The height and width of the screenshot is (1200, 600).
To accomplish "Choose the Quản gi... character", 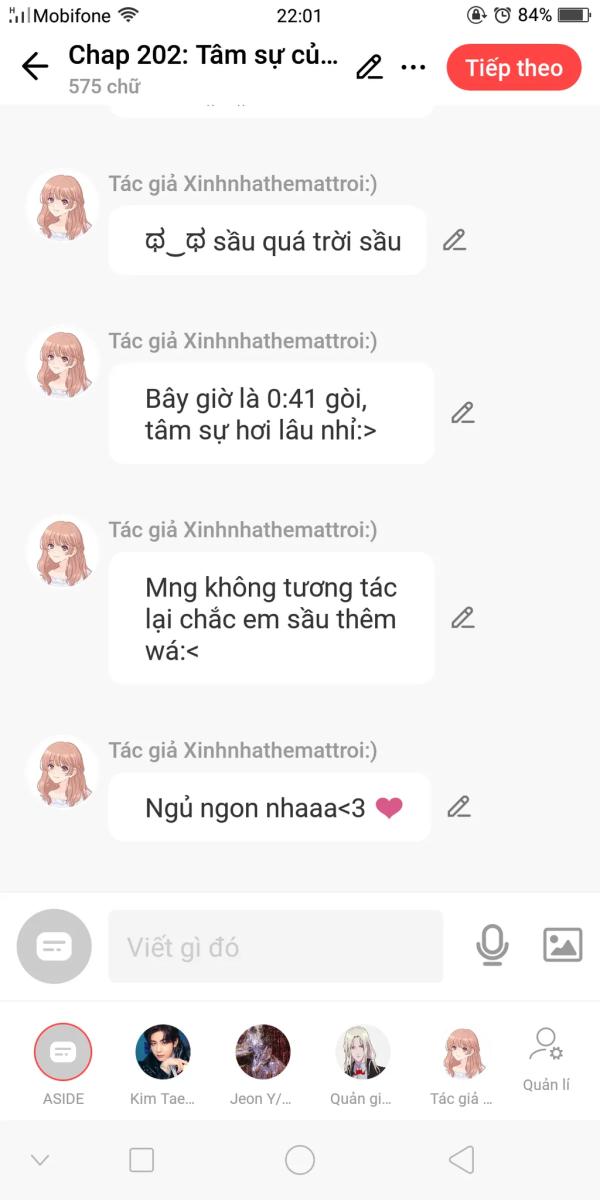I will pyautogui.click(x=362, y=1064).
